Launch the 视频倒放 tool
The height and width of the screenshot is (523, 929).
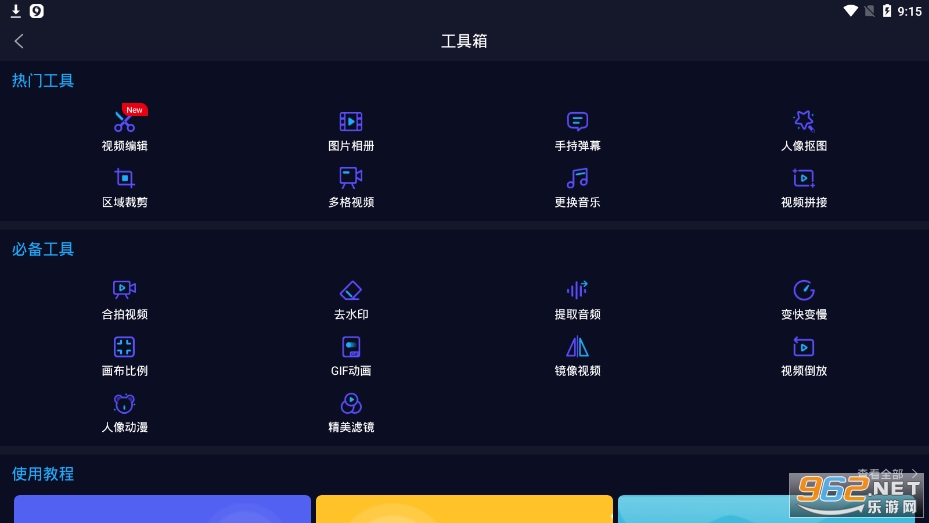(804, 356)
